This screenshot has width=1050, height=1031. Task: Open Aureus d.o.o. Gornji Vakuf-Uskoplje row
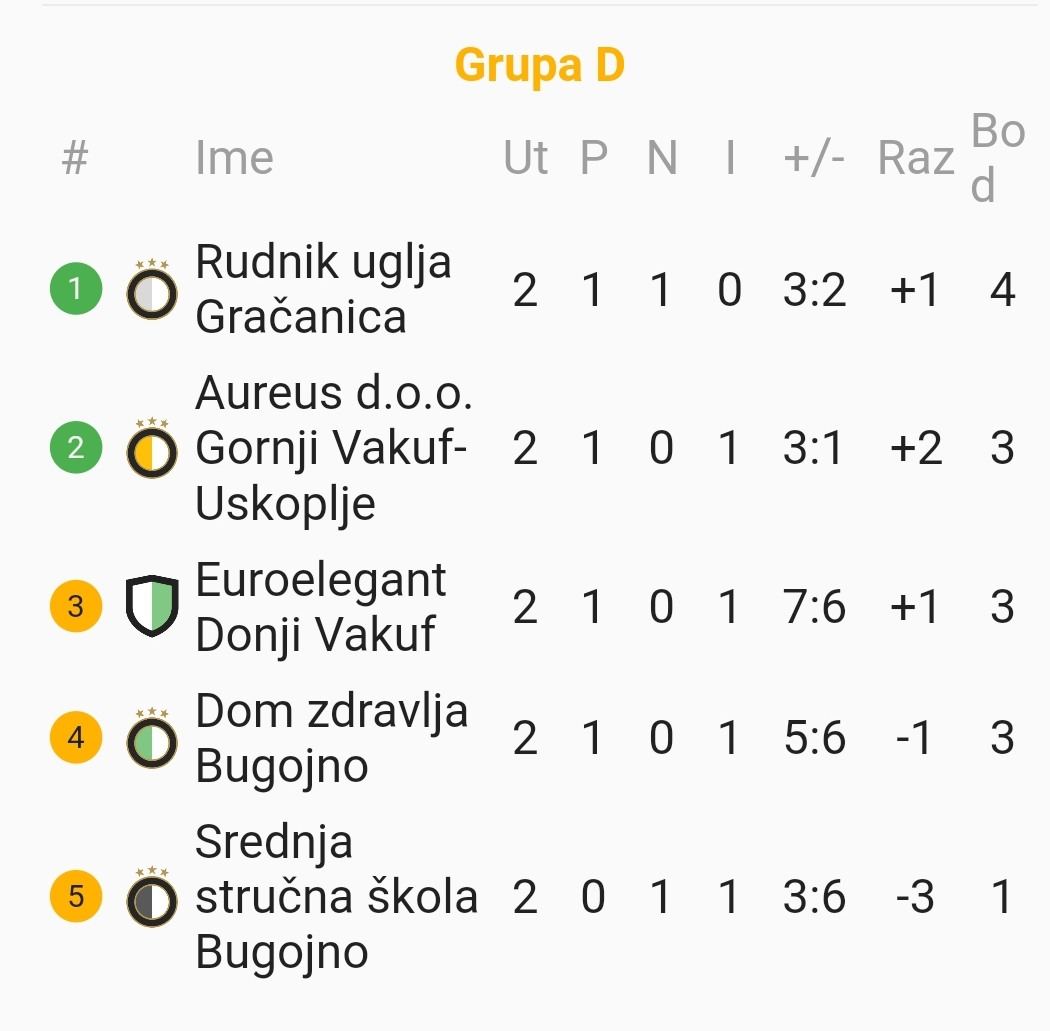point(333,449)
